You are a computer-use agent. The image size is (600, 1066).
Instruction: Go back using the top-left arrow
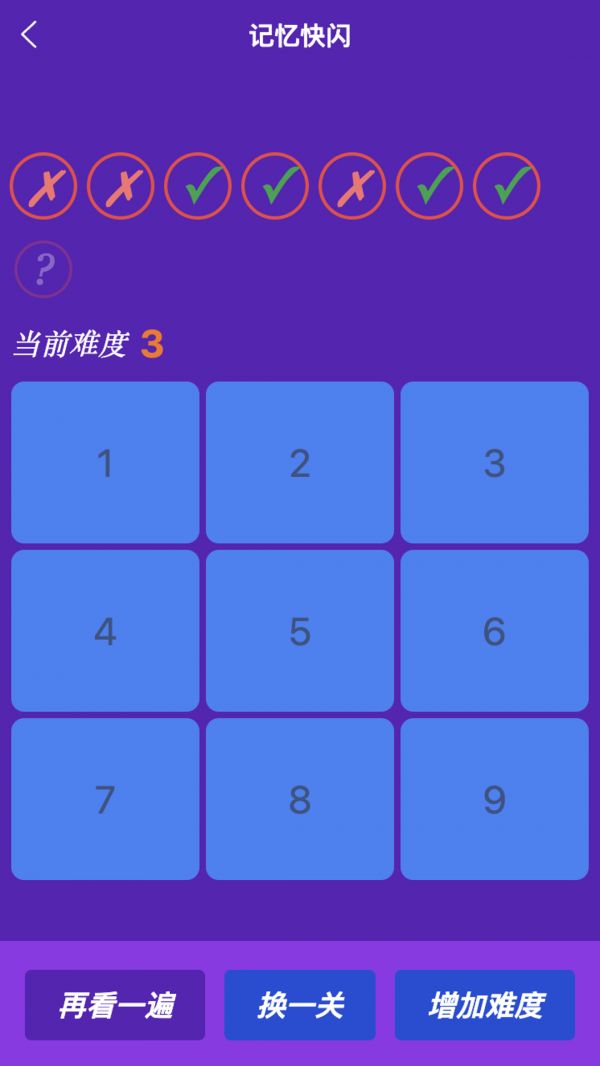(29, 36)
